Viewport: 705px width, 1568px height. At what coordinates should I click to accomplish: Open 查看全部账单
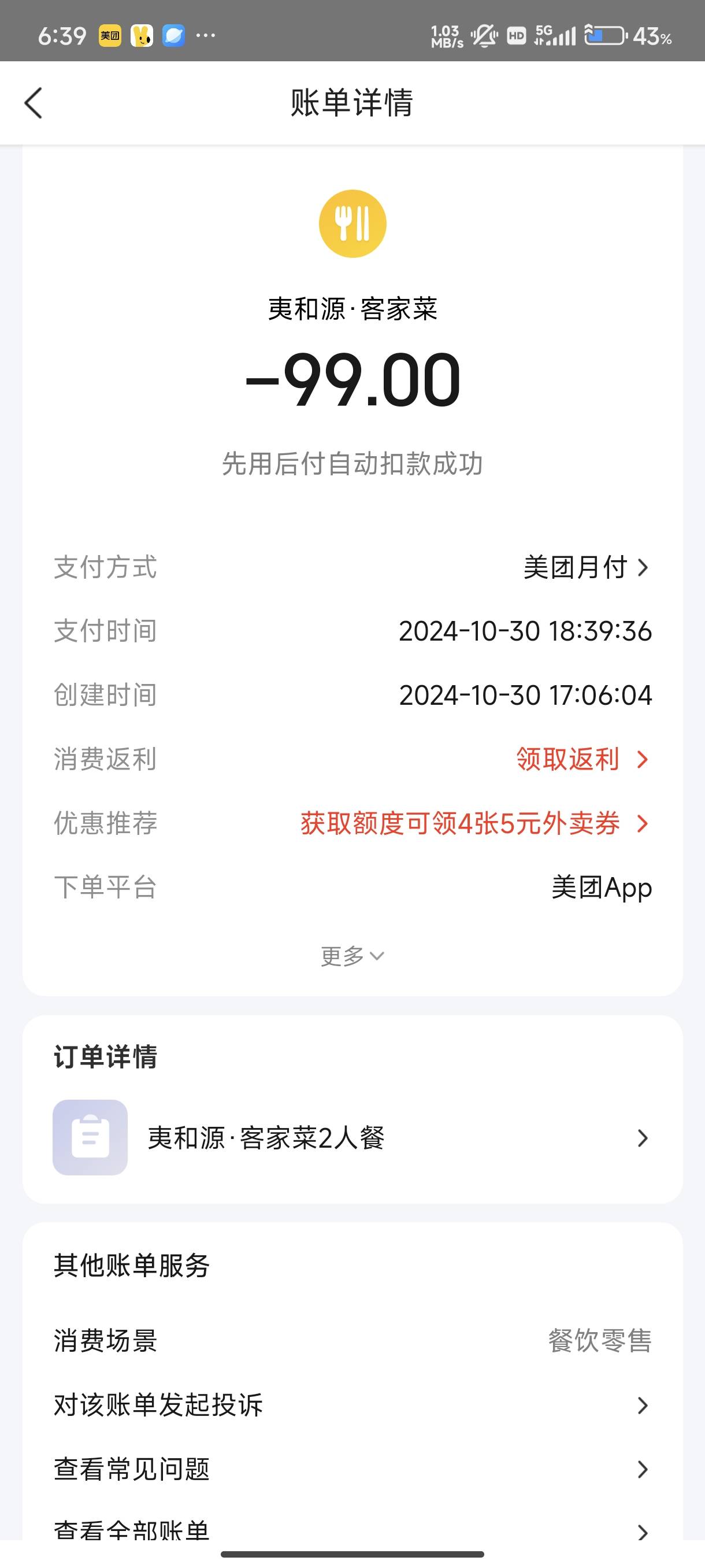click(352, 1529)
